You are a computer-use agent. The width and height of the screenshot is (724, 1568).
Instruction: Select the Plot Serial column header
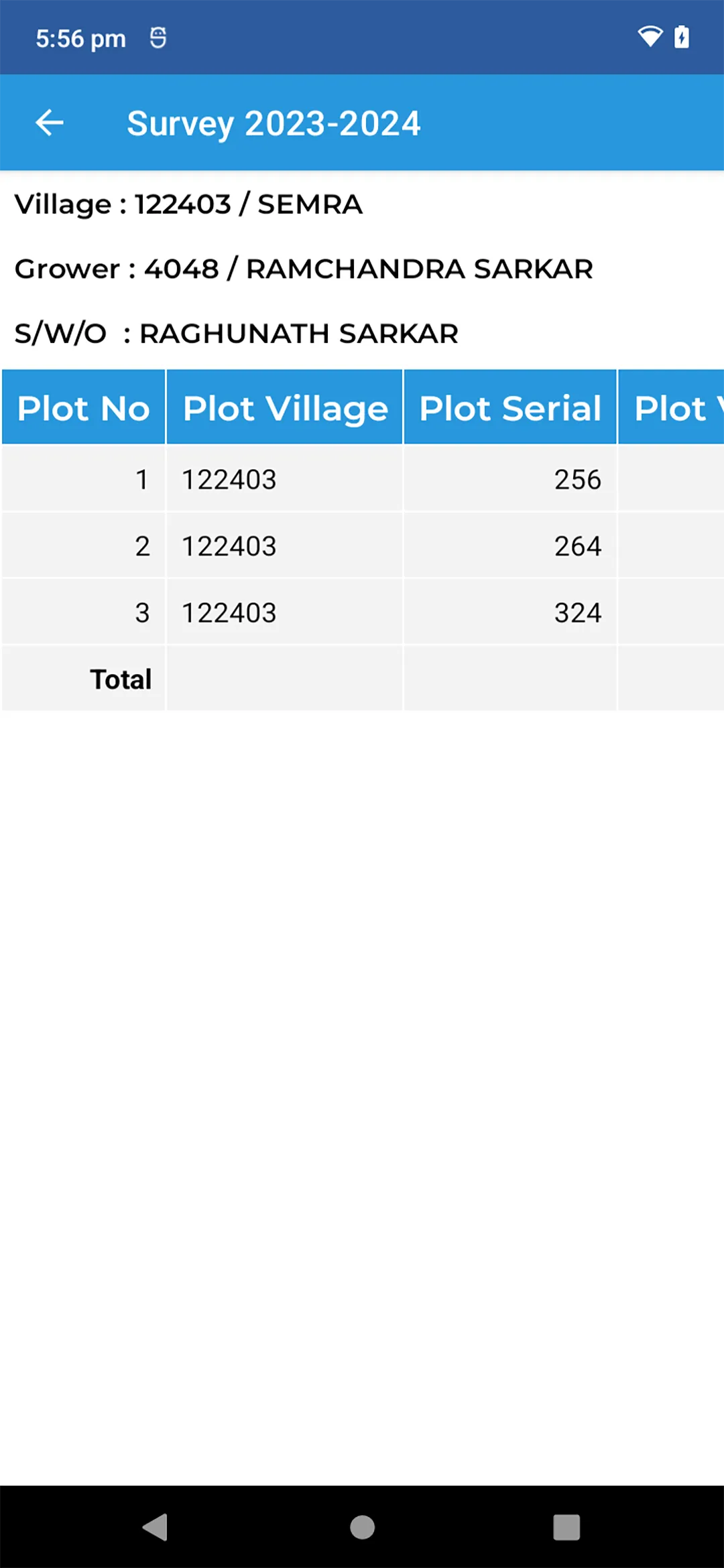click(509, 407)
